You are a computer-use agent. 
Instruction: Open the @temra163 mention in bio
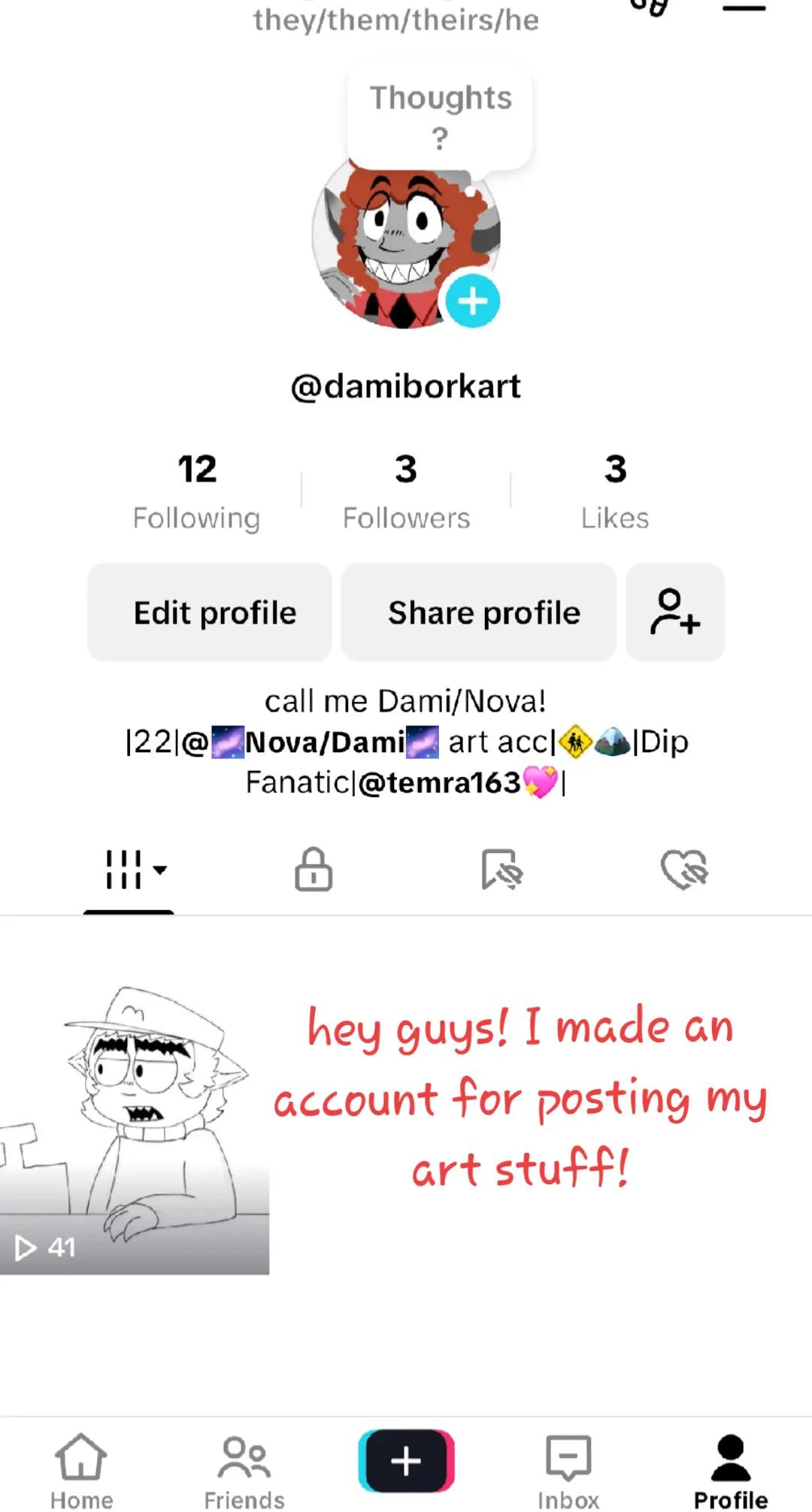tap(439, 782)
